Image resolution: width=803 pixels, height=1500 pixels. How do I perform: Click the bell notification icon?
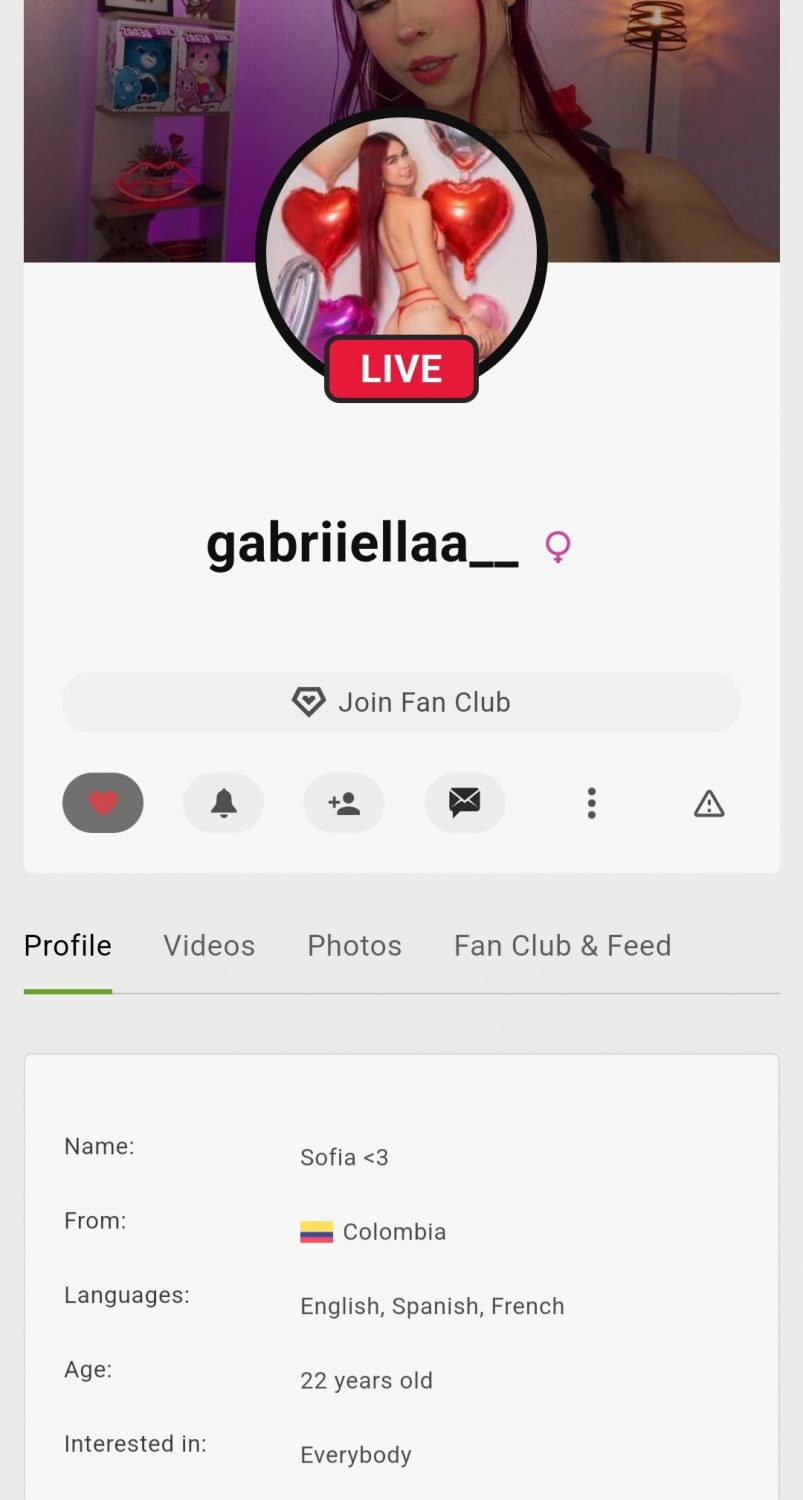(x=223, y=803)
